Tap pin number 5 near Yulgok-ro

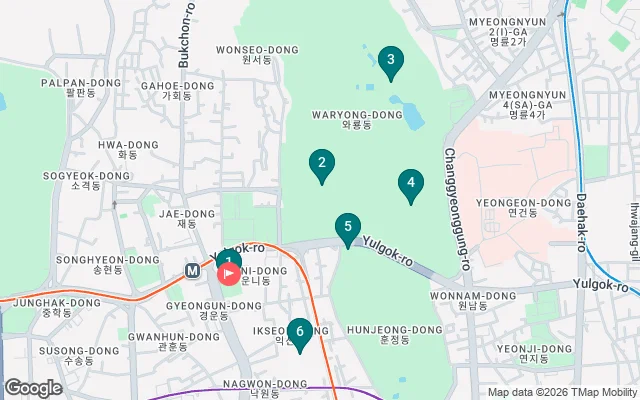click(347, 227)
